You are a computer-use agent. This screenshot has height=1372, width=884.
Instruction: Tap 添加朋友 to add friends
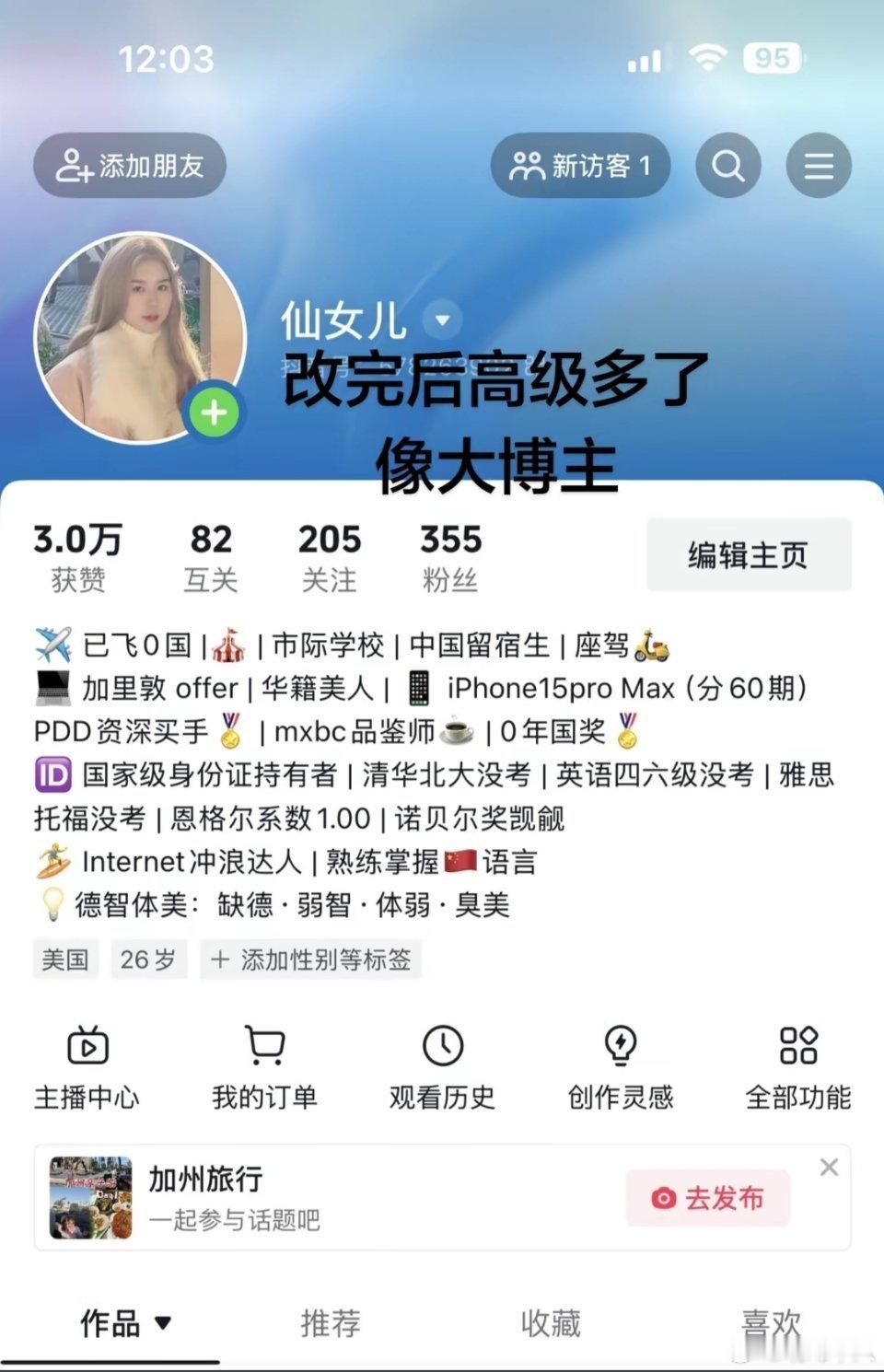[129, 166]
